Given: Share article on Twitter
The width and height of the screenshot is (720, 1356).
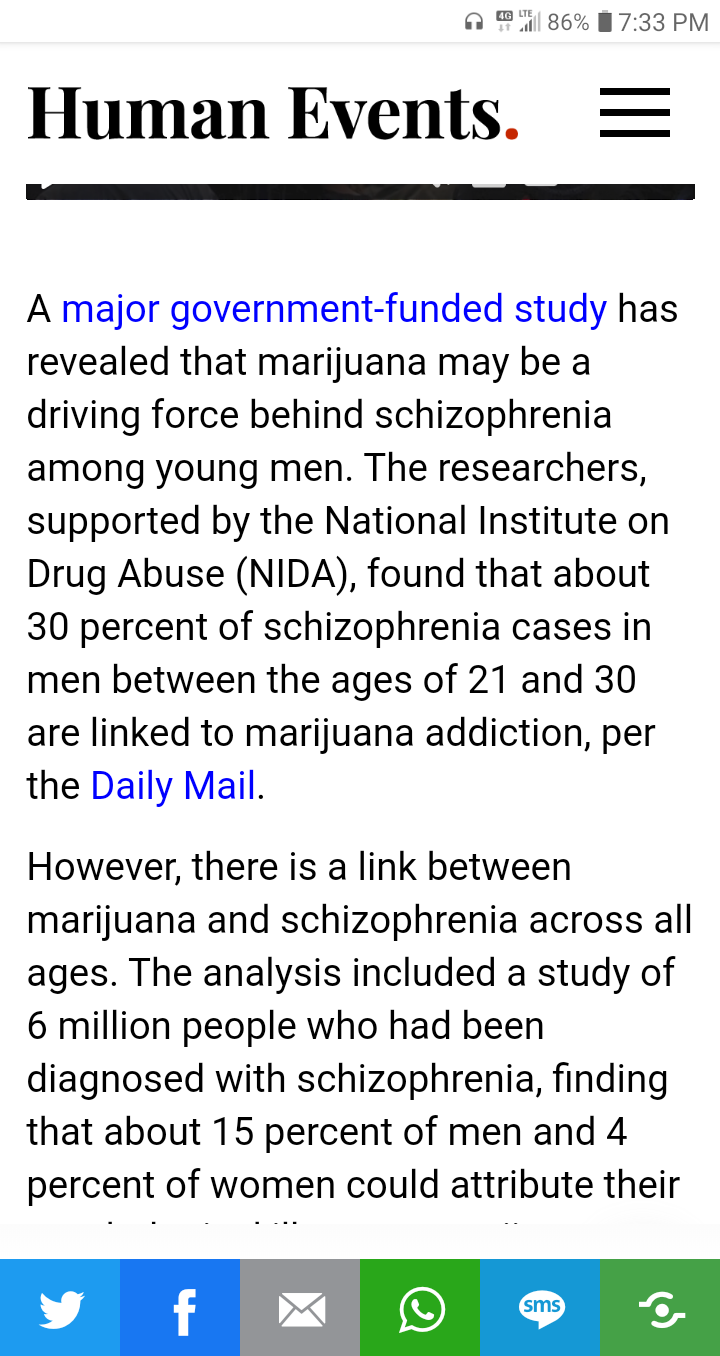Looking at the screenshot, I should (x=60, y=1308).
